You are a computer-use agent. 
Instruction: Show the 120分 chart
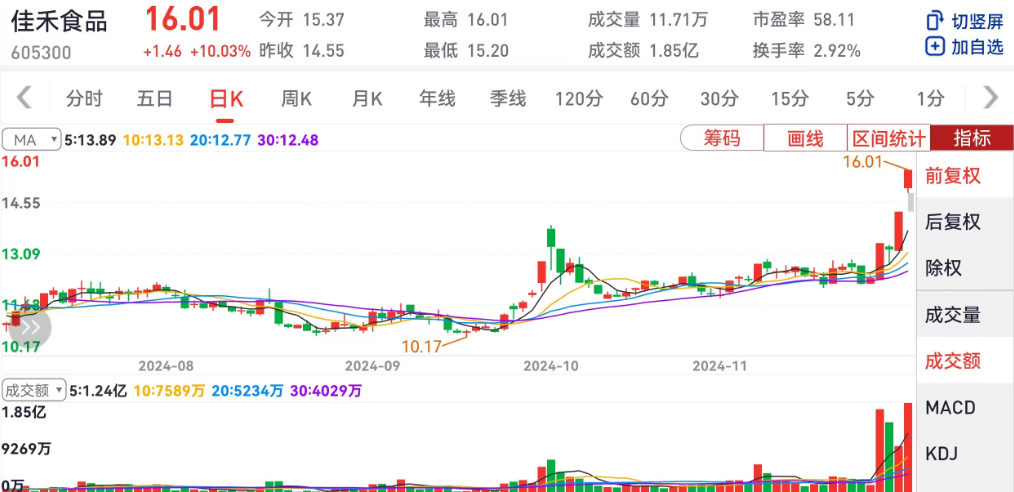(579, 98)
